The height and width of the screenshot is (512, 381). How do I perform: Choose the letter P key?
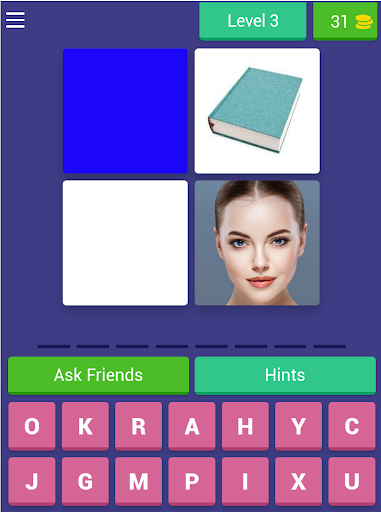click(x=192, y=481)
